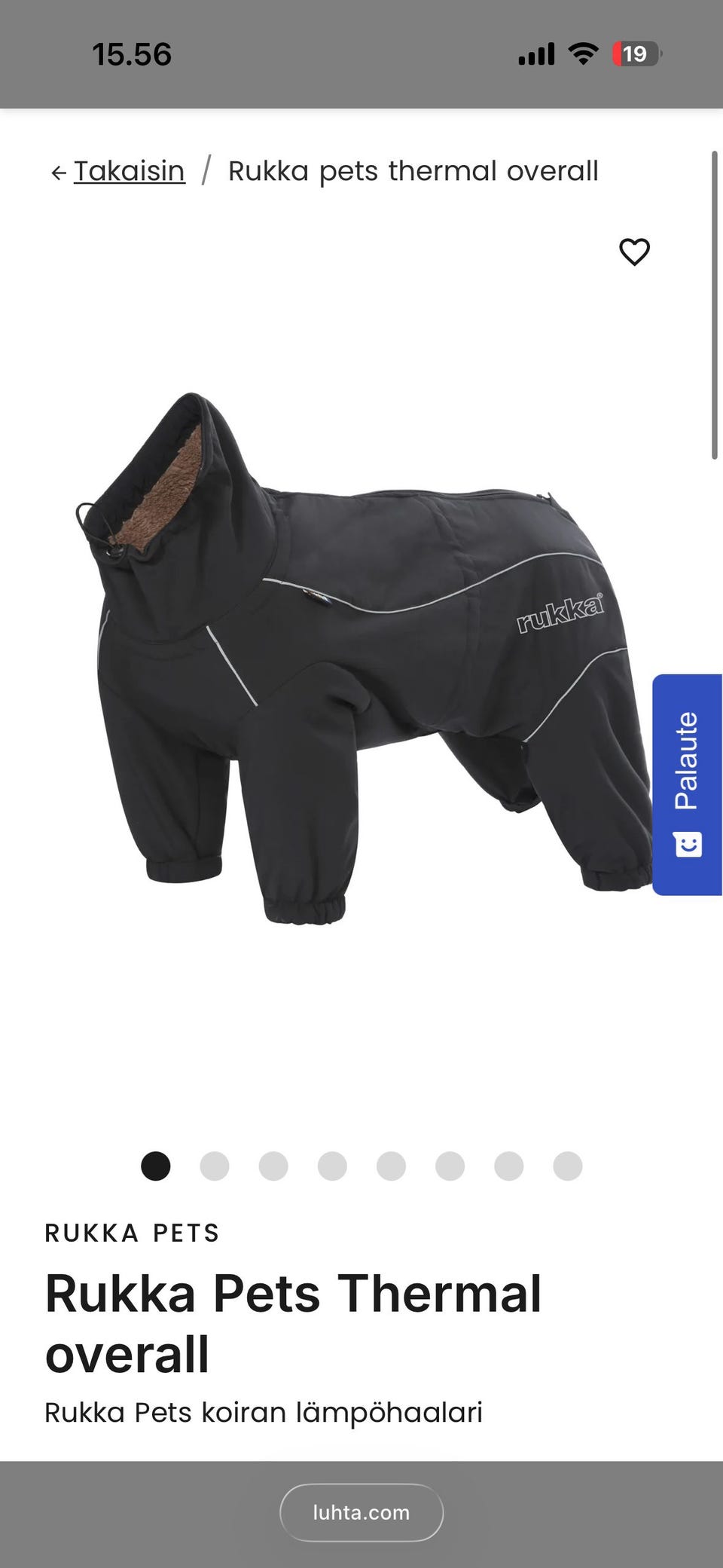Go back via the Takaisin link

pyautogui.click(x=118, y=171)
